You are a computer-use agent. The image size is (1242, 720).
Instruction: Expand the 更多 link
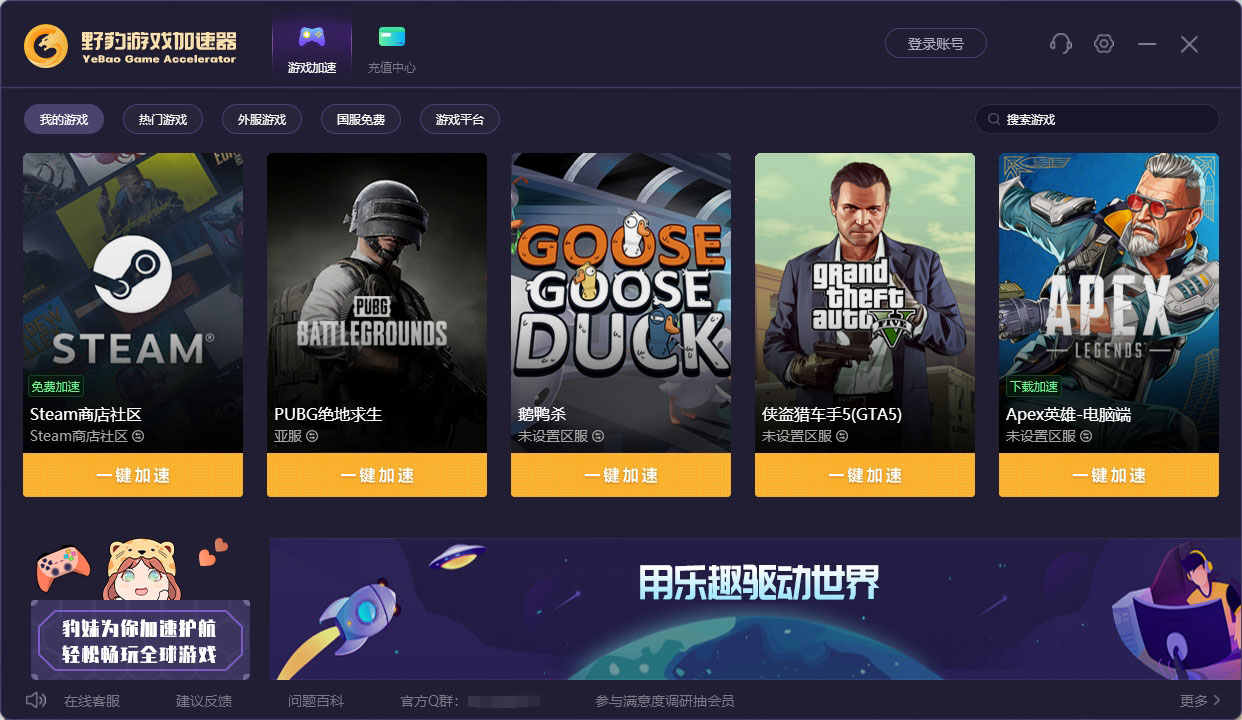pos(1200,701)
